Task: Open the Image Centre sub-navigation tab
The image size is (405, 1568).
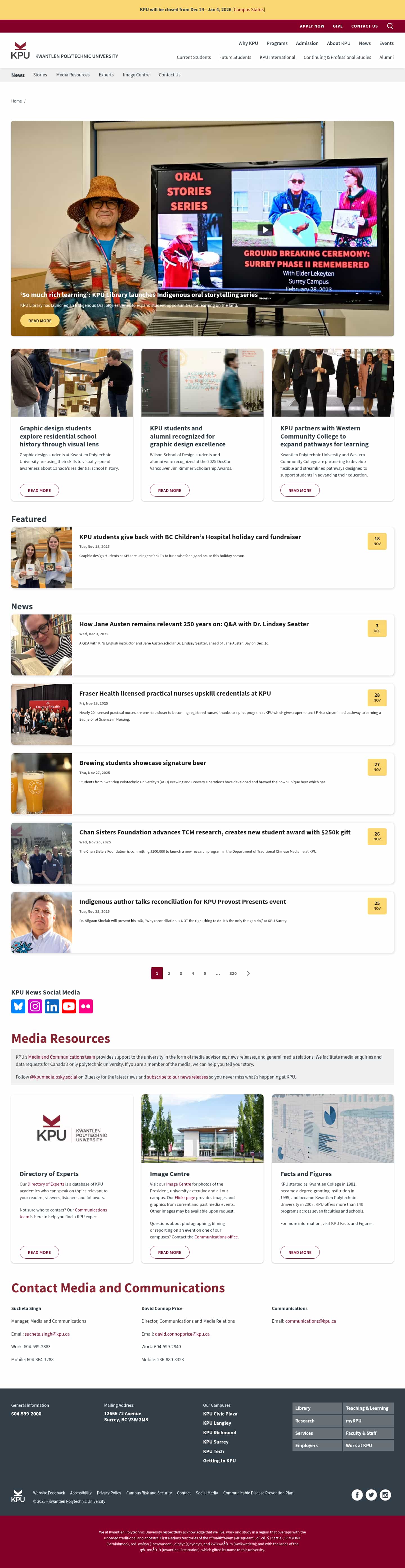Action: [136, 75]
